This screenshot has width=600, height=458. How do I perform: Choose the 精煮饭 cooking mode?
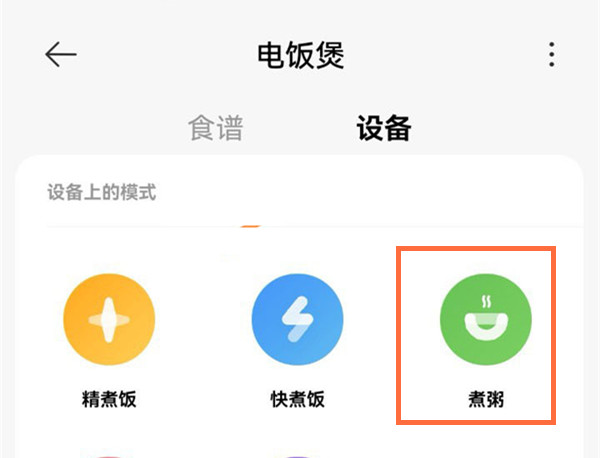pos(109,320)
